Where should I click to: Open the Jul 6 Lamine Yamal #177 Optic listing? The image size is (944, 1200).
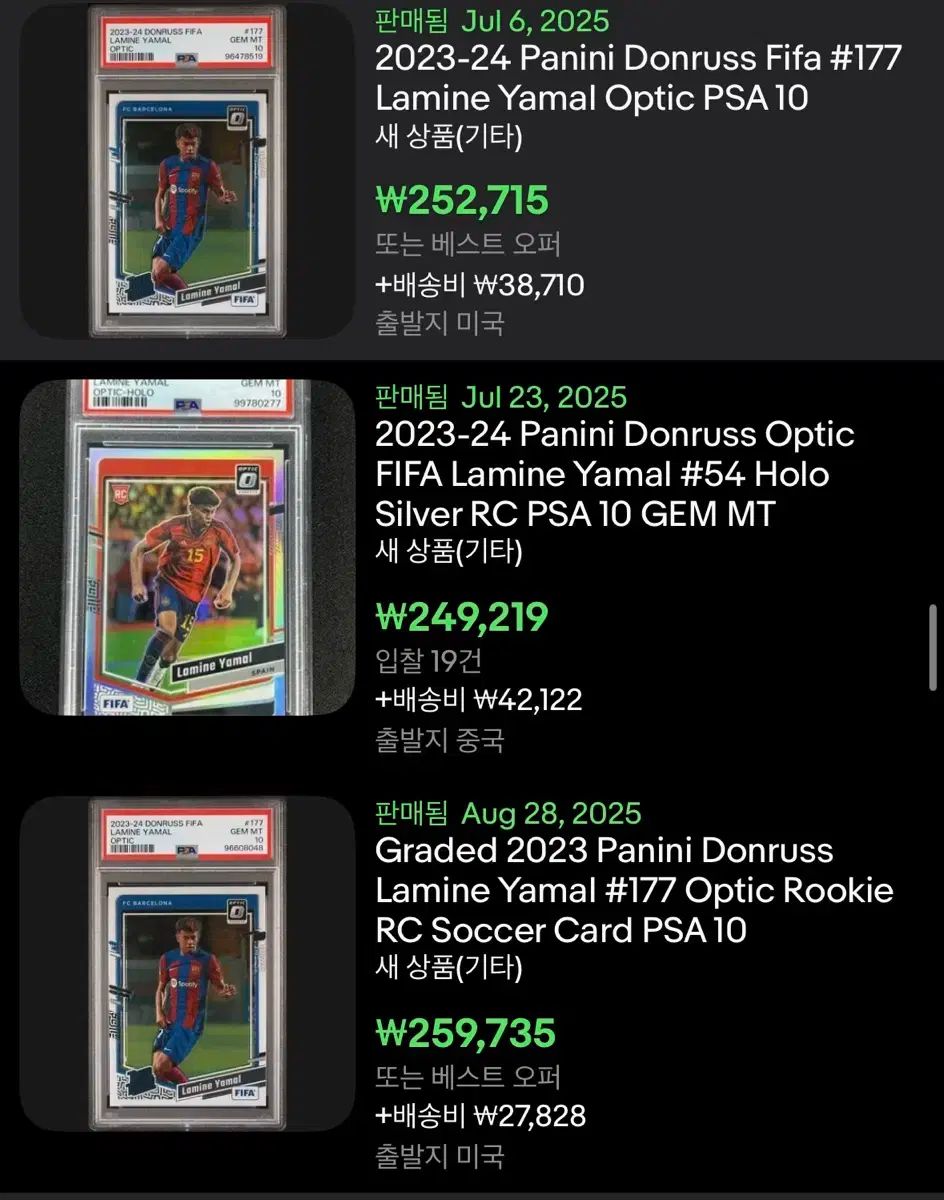click(x=638, y=79)
